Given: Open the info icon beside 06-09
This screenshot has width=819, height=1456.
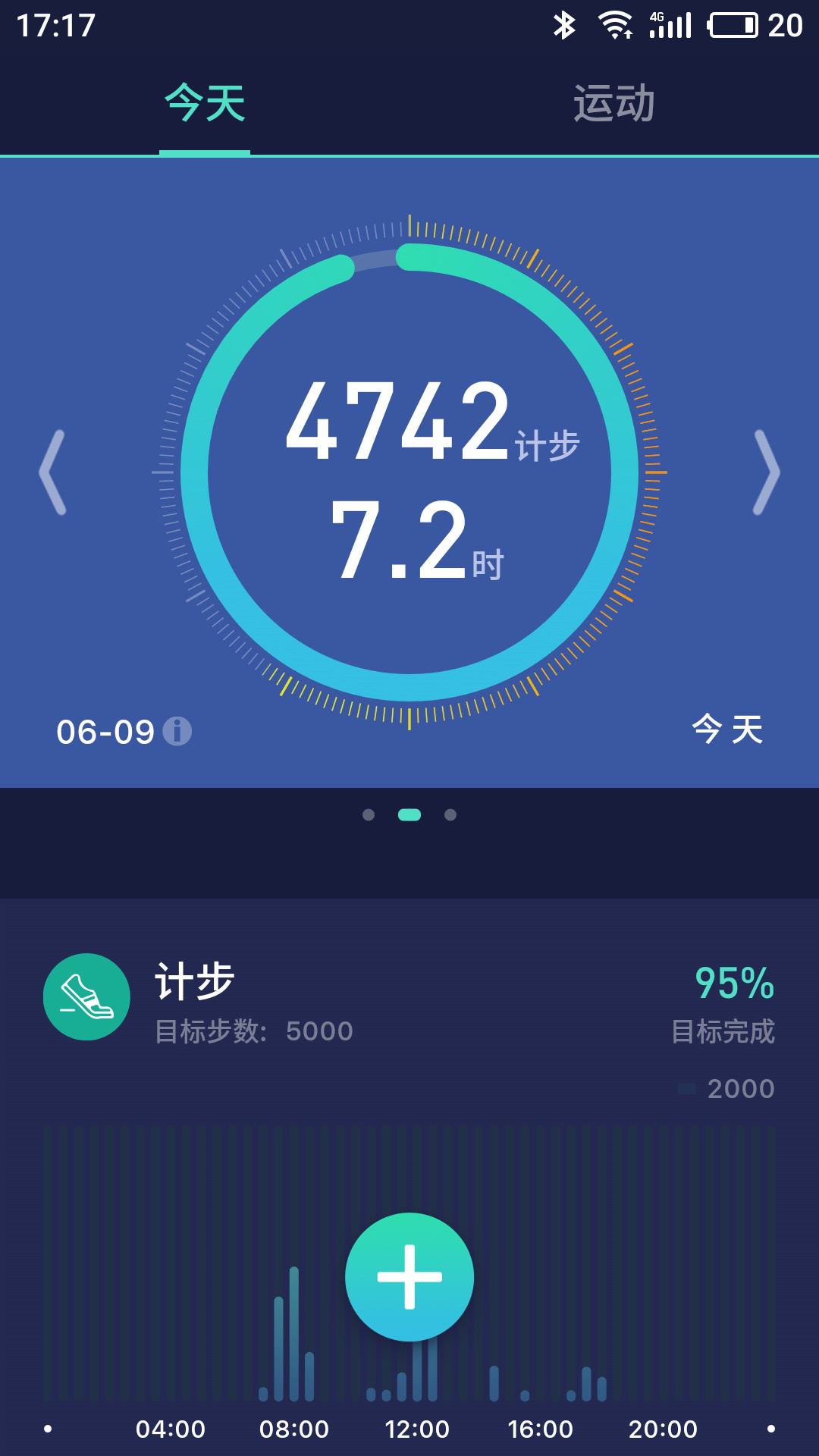Looking at the screenshot, I should coord(177,731).
